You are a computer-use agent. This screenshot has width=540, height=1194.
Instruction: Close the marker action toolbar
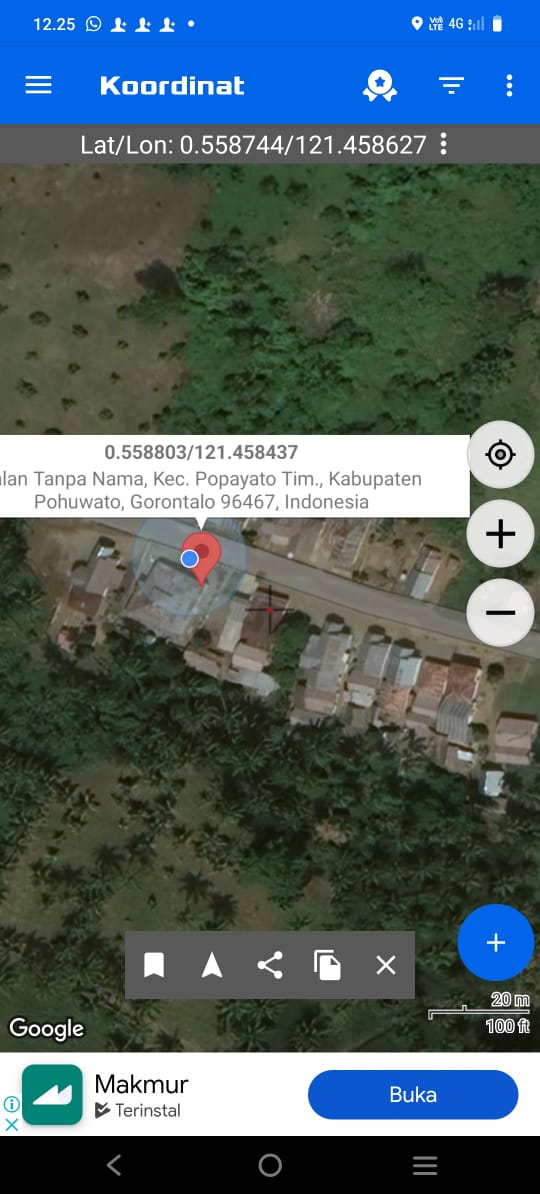(x=386, y=966)
